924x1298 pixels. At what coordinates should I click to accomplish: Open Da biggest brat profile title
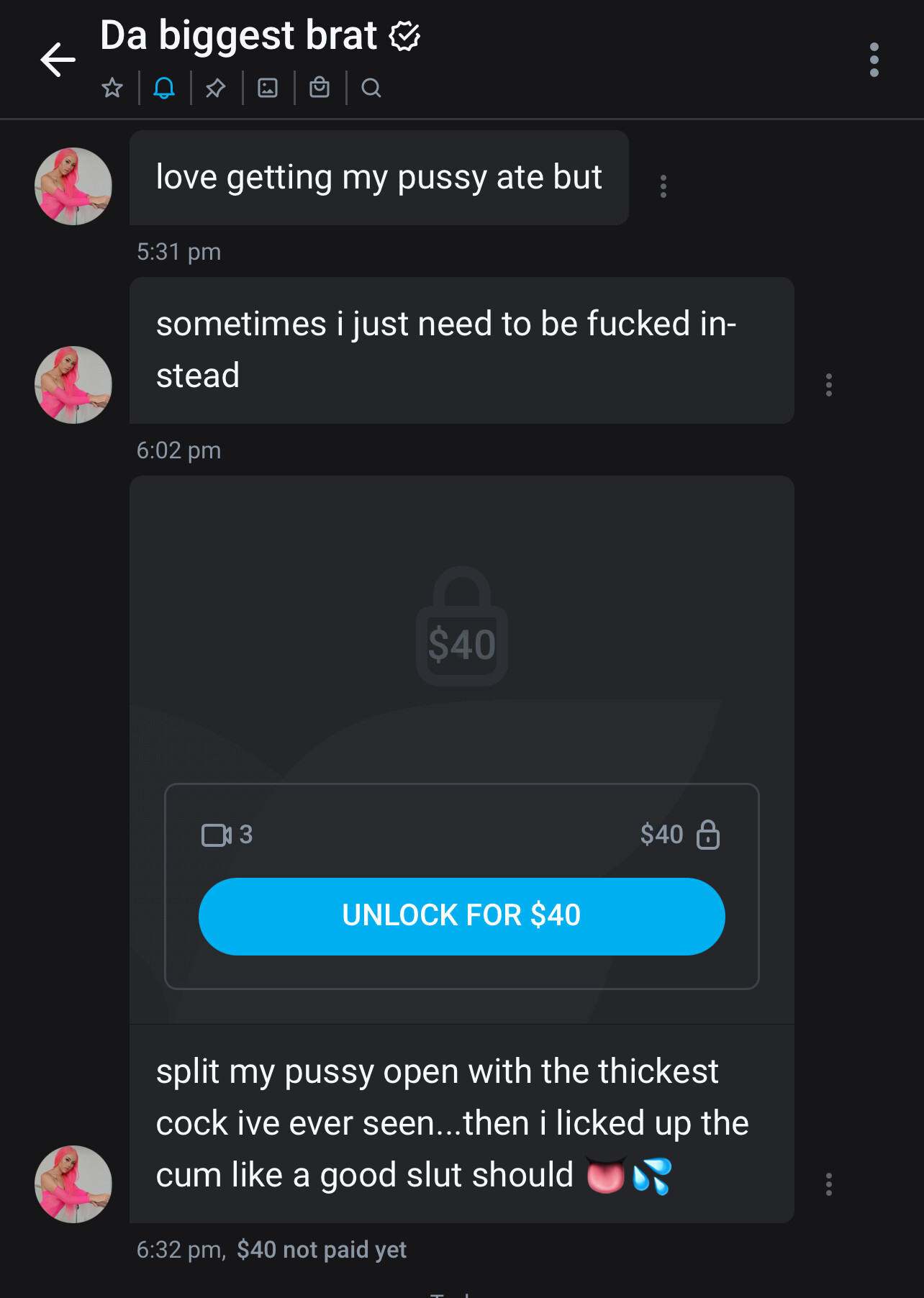tap(239, 36)
